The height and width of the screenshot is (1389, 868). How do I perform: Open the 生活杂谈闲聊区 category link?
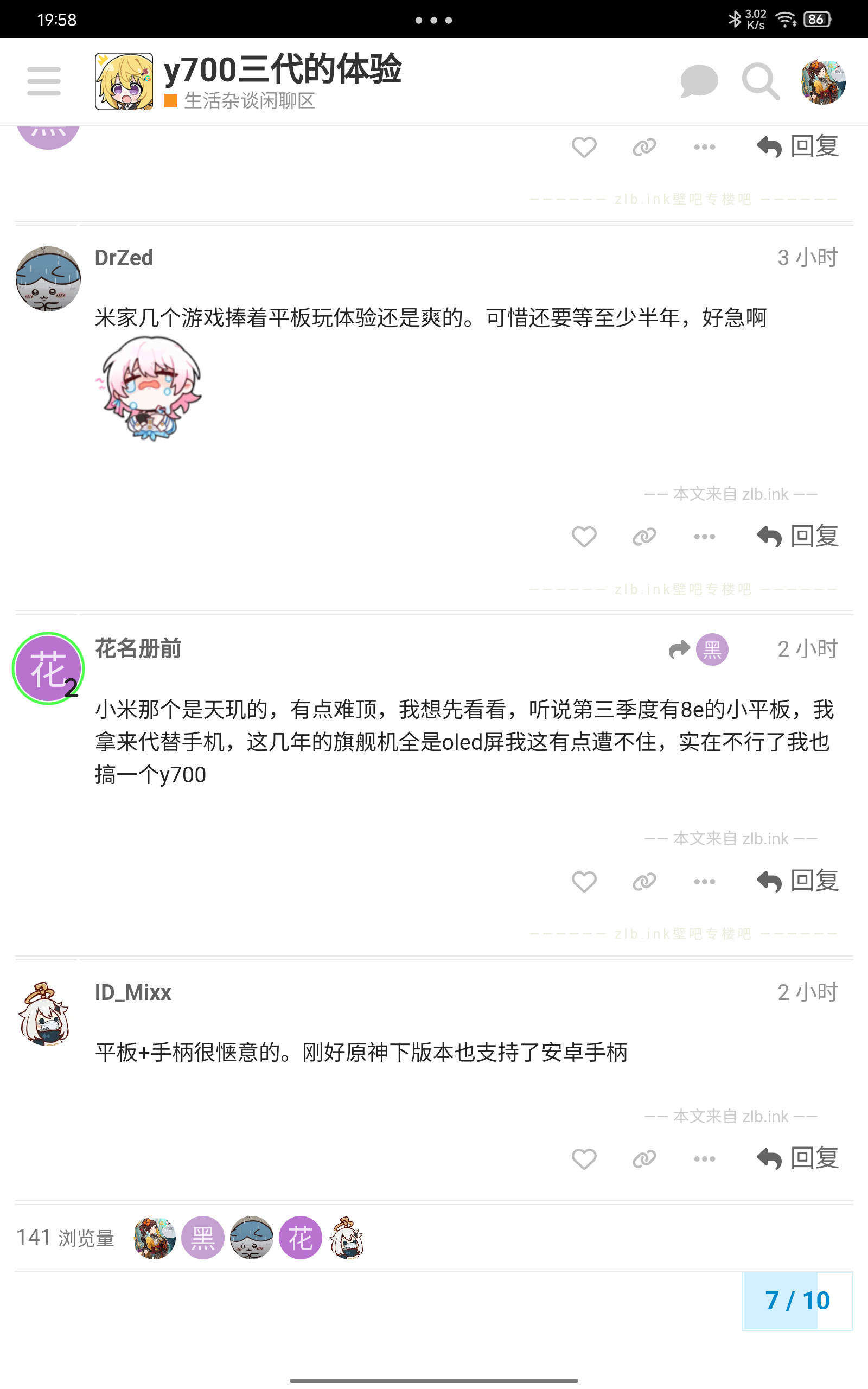pyautogui.click(x=248, y=101)
